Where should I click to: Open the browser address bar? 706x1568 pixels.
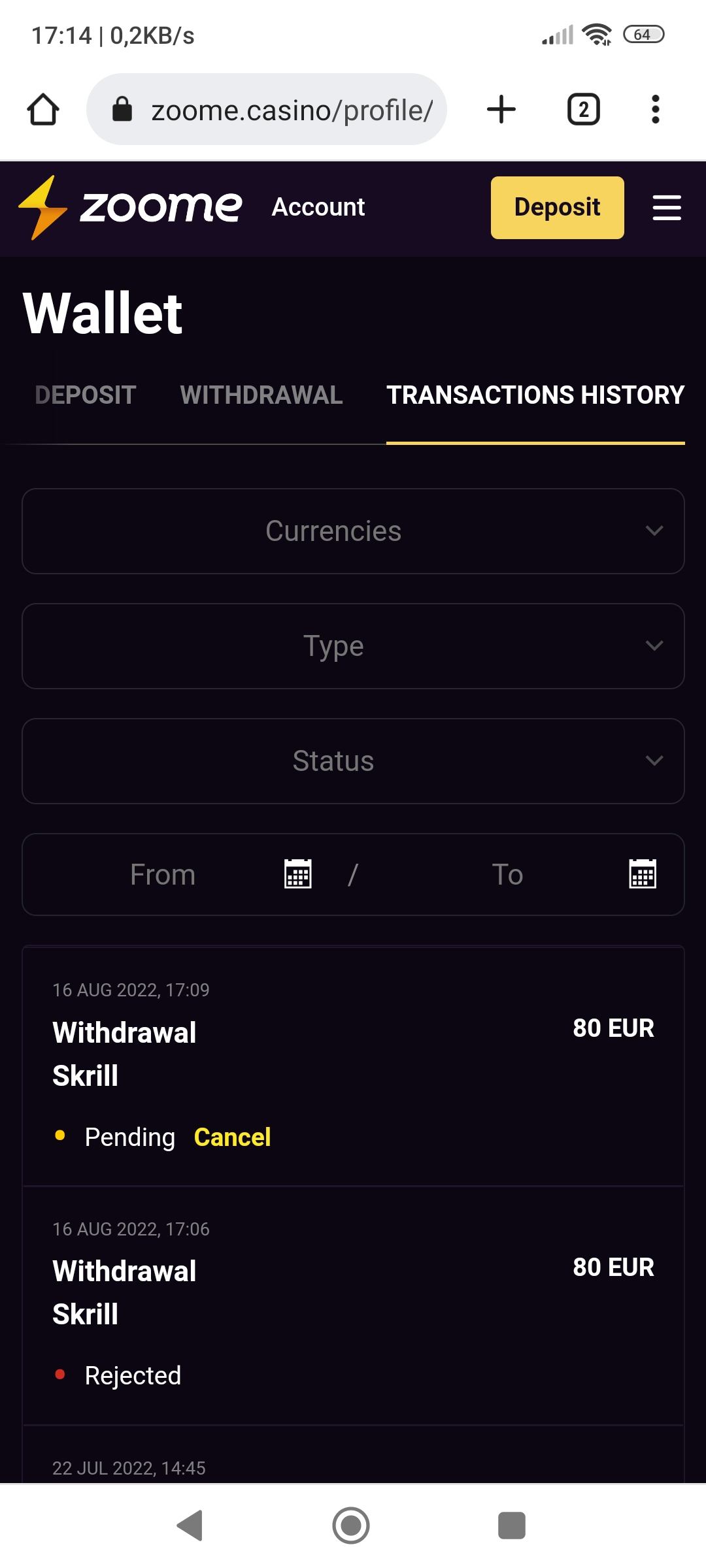click(x=275, y=110)
